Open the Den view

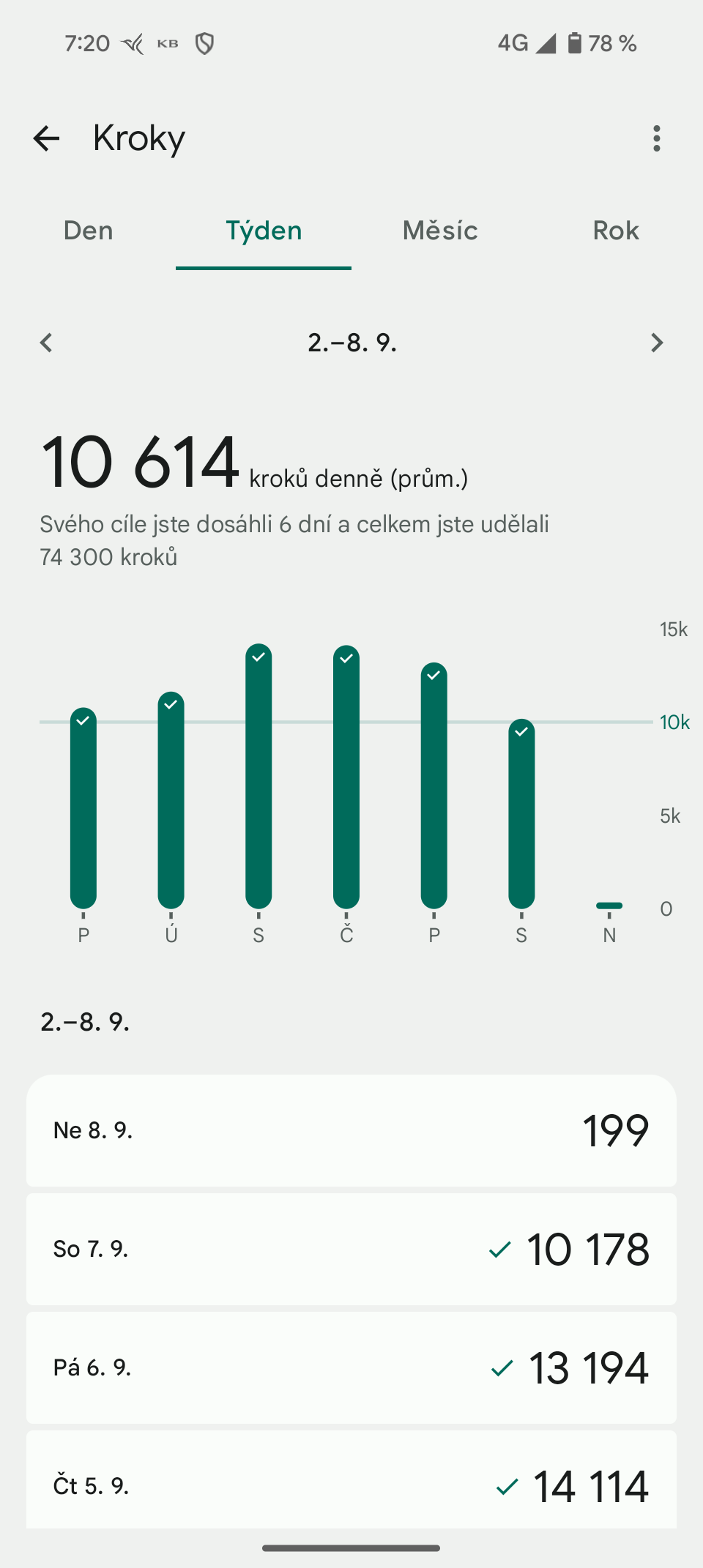tap(87, 231)
